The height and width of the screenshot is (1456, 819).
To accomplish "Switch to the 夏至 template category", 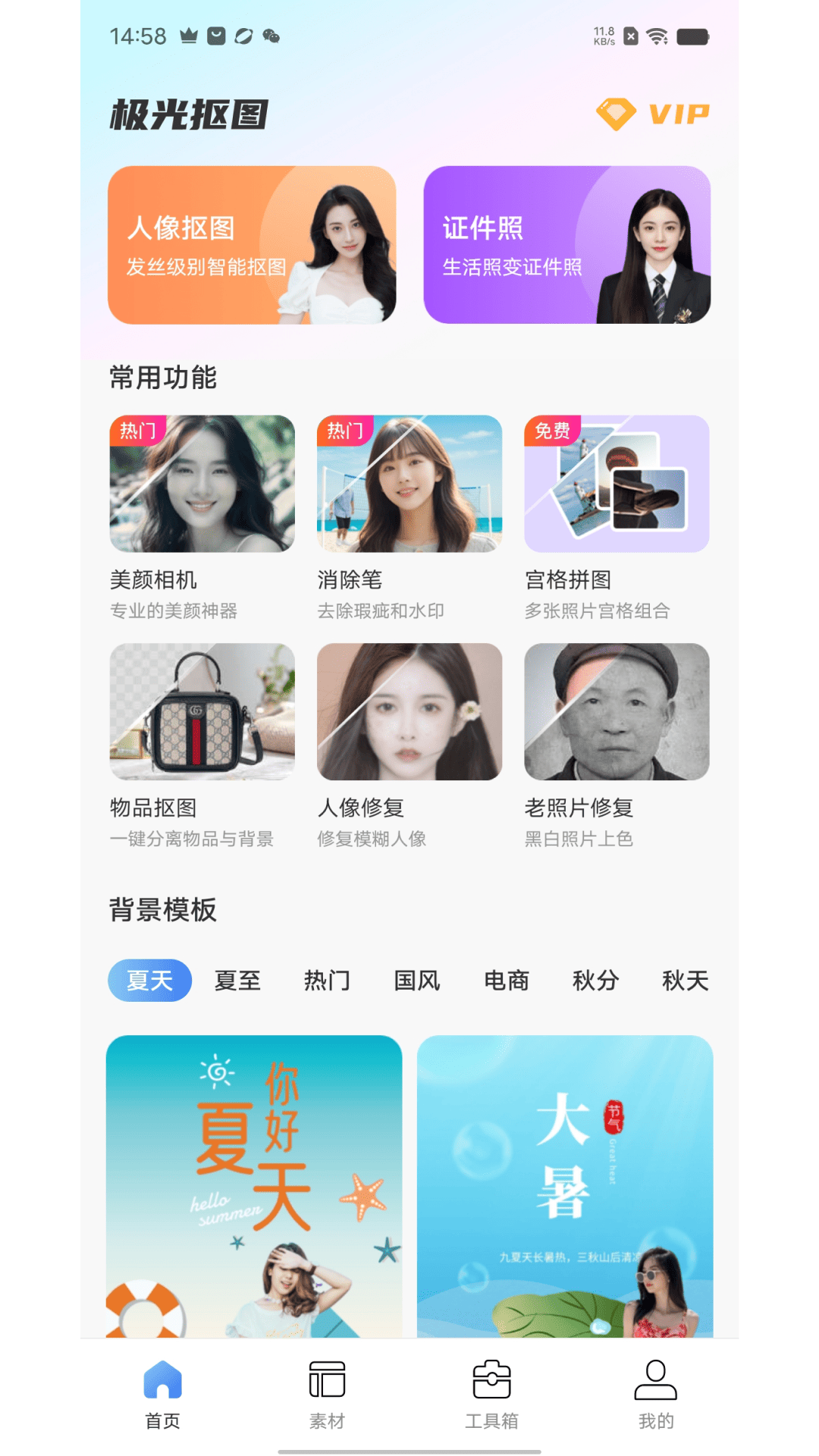I will pyautogui.click(x=237, y=980).
